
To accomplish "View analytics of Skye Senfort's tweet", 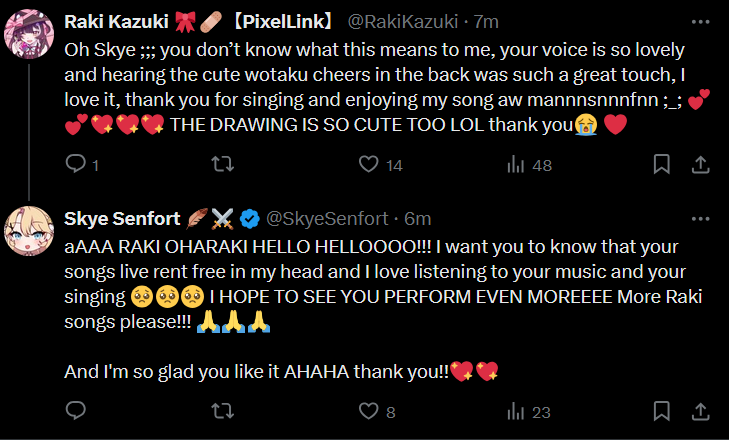I will click(517, 410).
